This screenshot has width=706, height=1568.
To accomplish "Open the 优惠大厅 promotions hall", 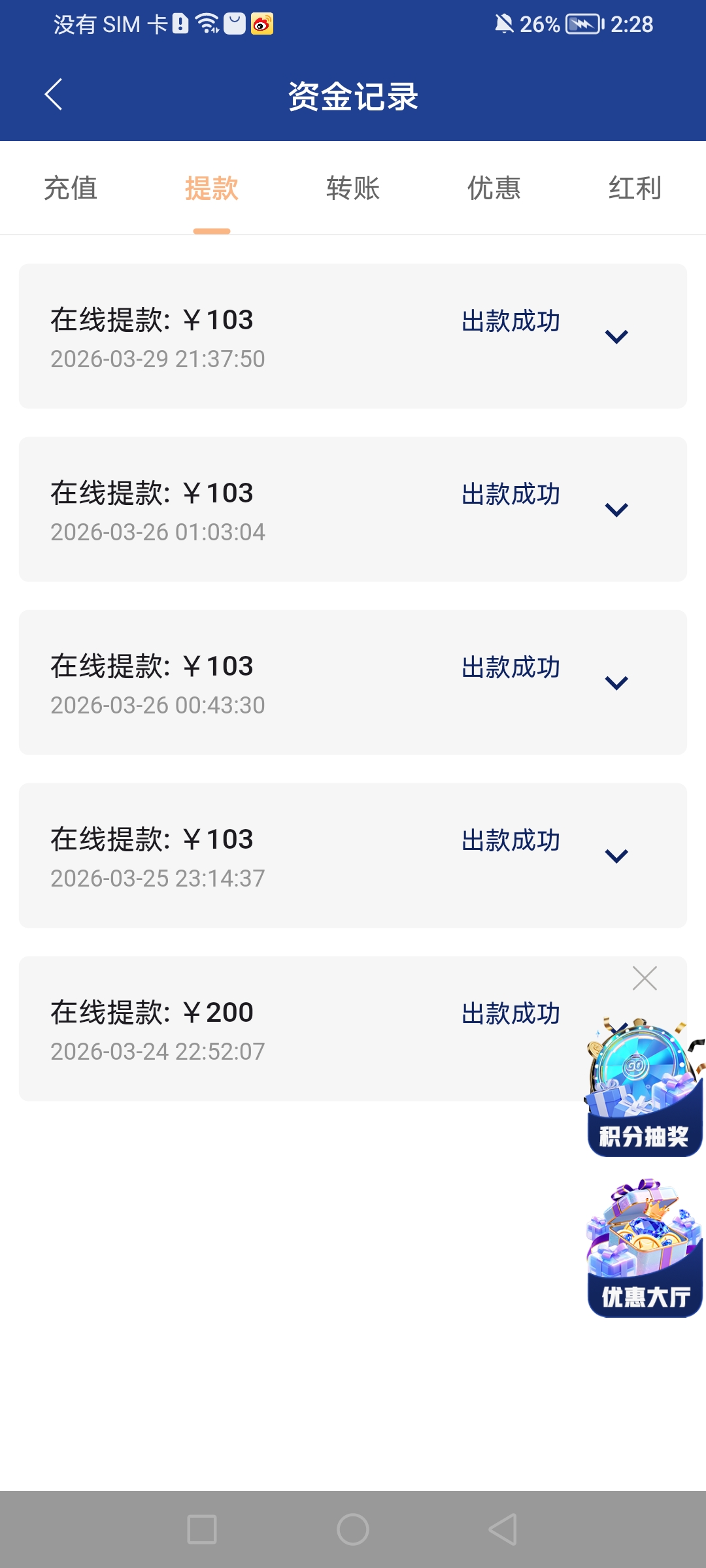I will pyautogui.click(x=645, y=1249).
